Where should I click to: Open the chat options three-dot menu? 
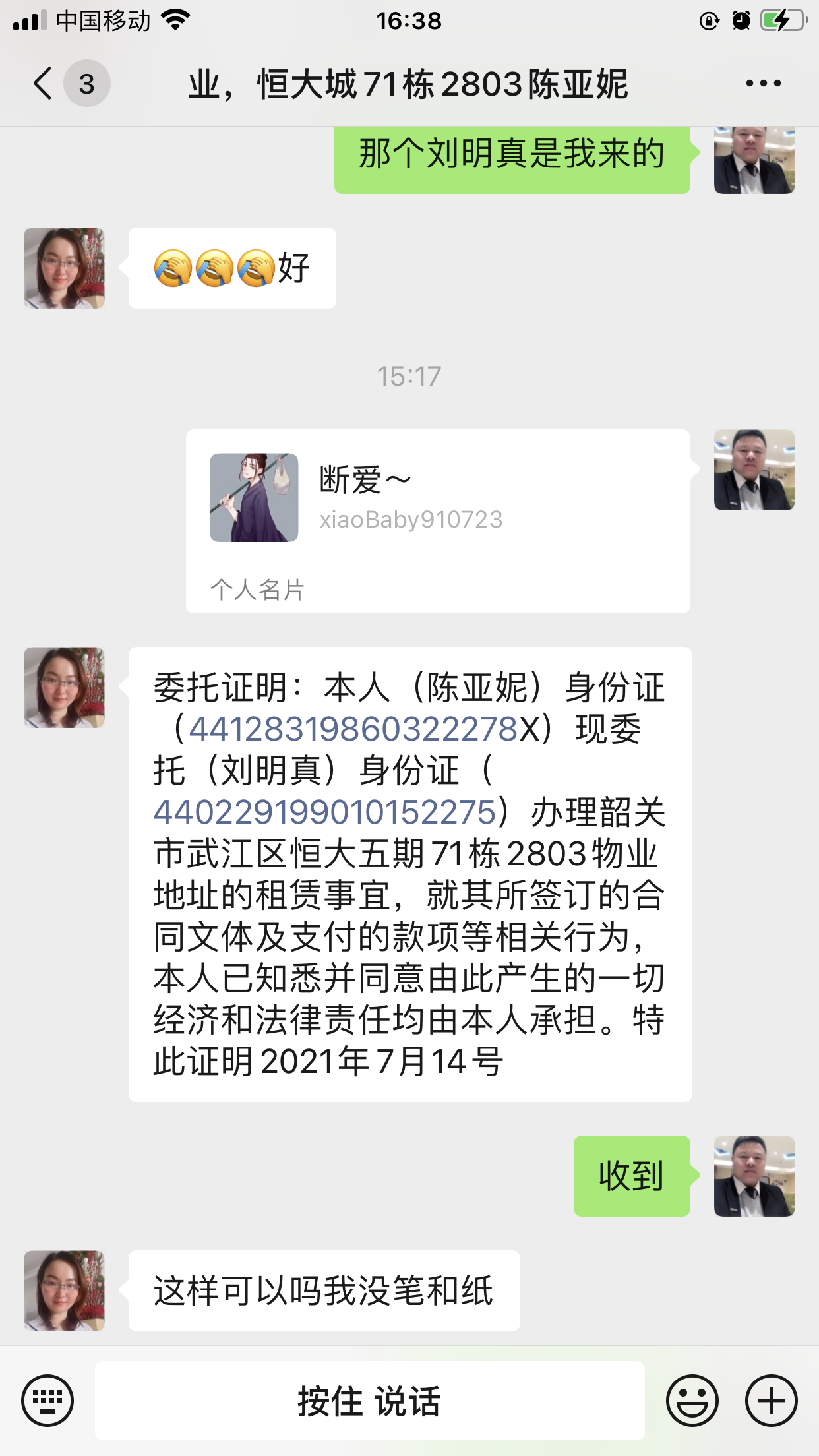pos(763,84)
